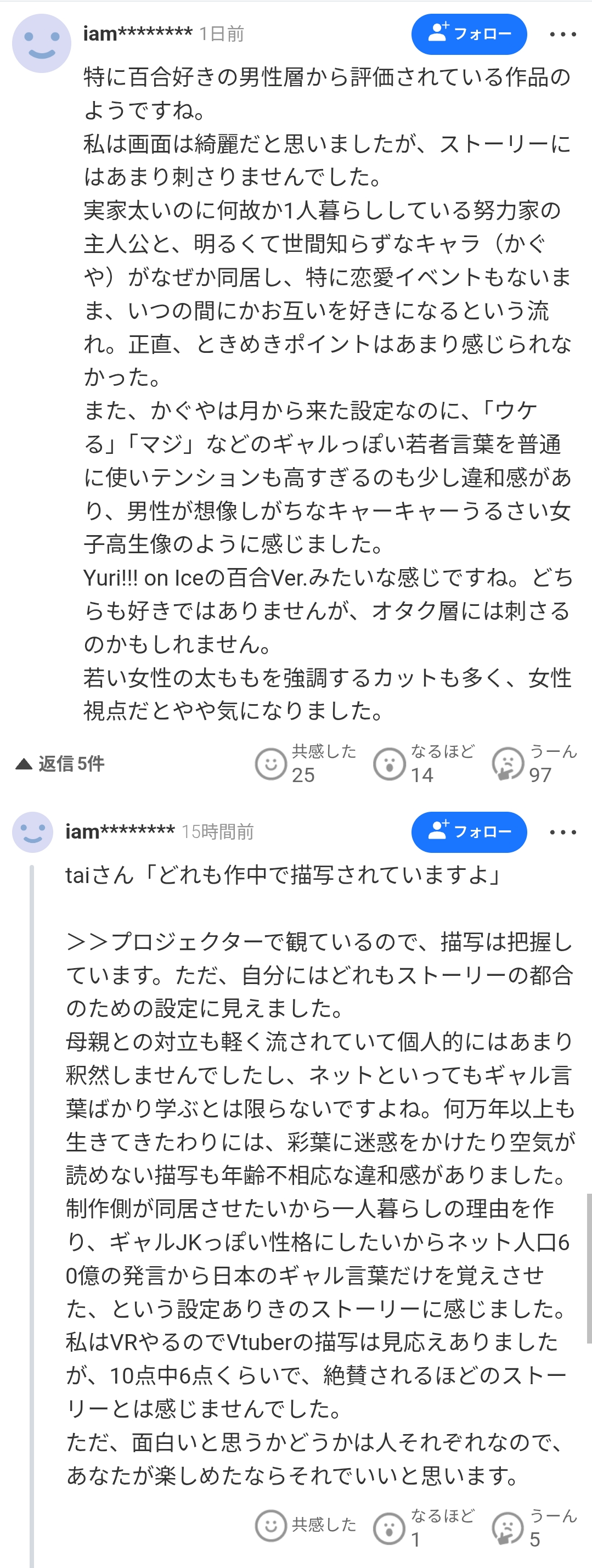This screenshot has height=1568, width=592.
Task: Open overflow menu on the 15時間前 reply
Action: coord(562,831)
